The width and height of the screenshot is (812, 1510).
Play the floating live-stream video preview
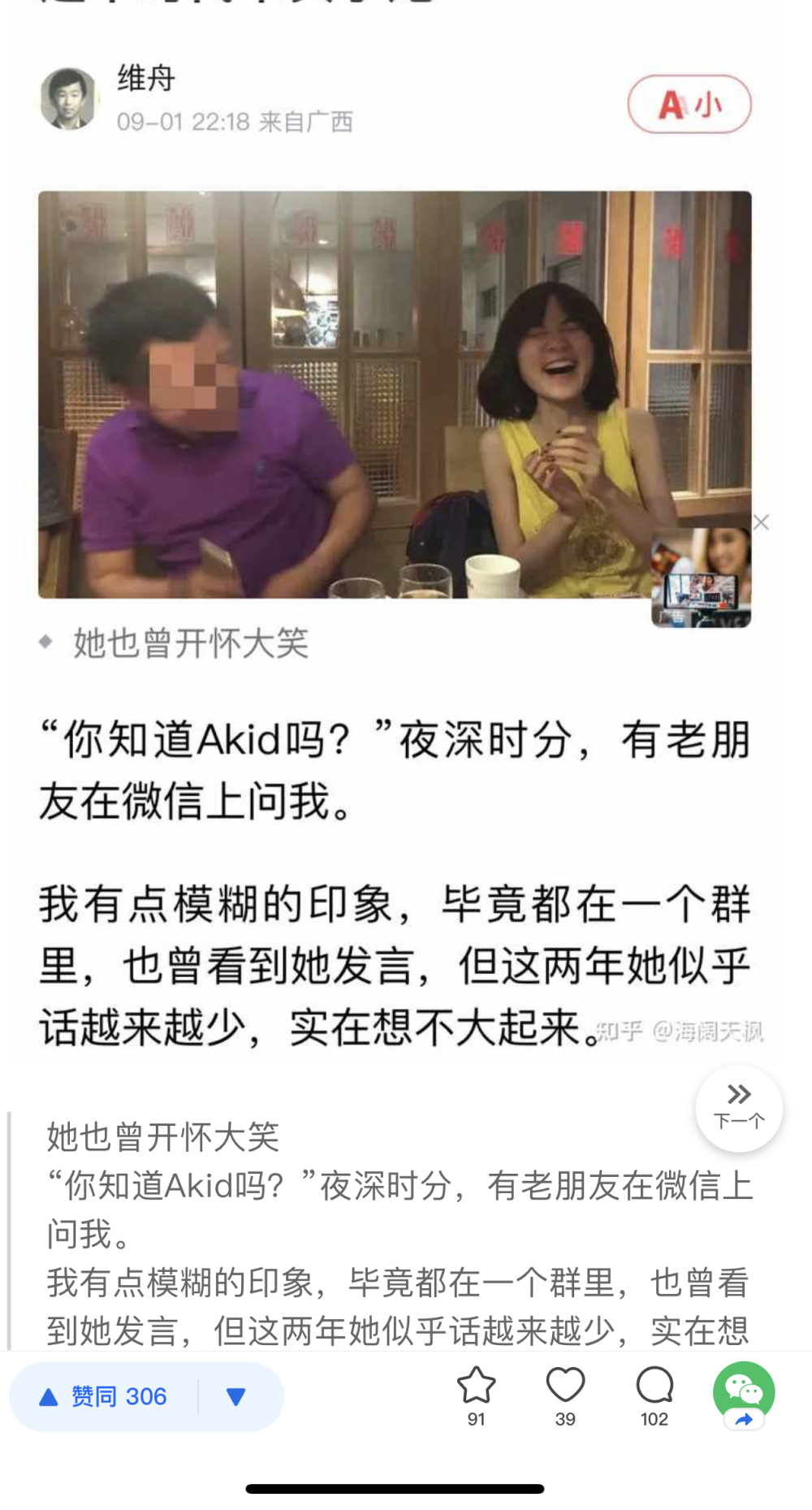click(x=700, y=577)
